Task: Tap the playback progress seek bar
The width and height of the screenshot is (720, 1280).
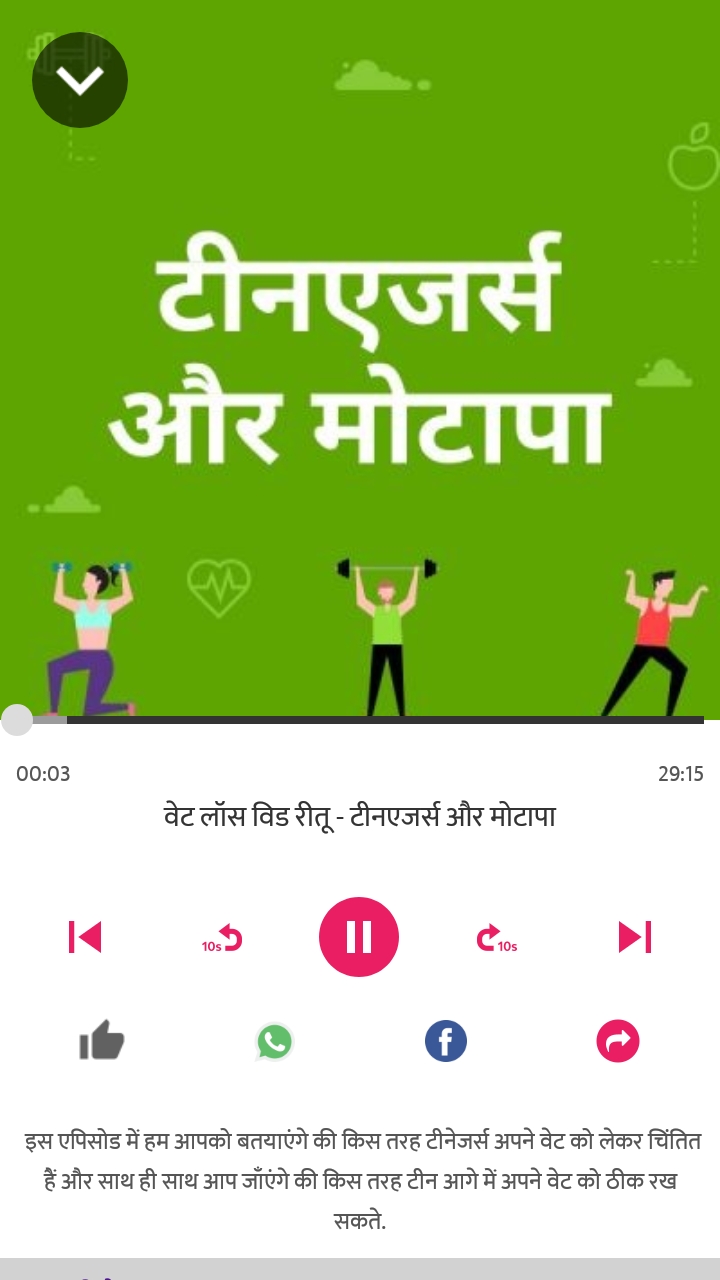Action: [360, 720]
